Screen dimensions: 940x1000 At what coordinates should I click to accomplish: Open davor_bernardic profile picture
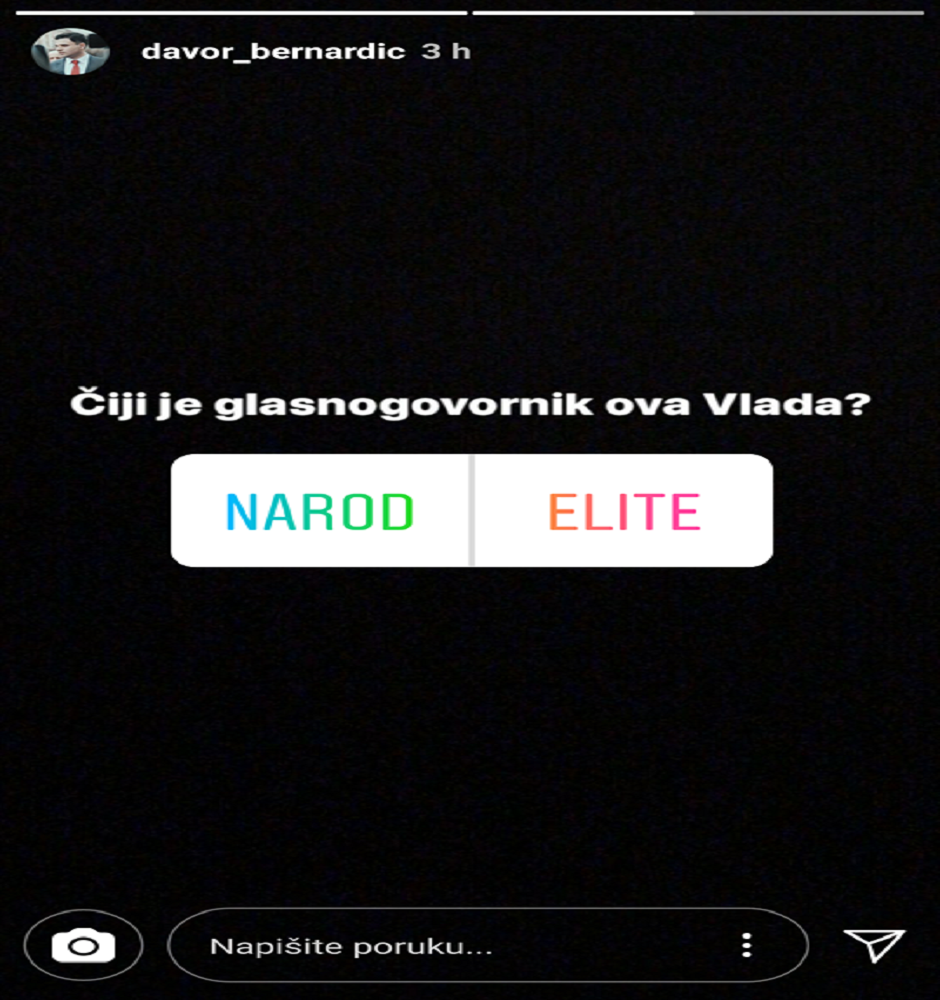[70, 52]
